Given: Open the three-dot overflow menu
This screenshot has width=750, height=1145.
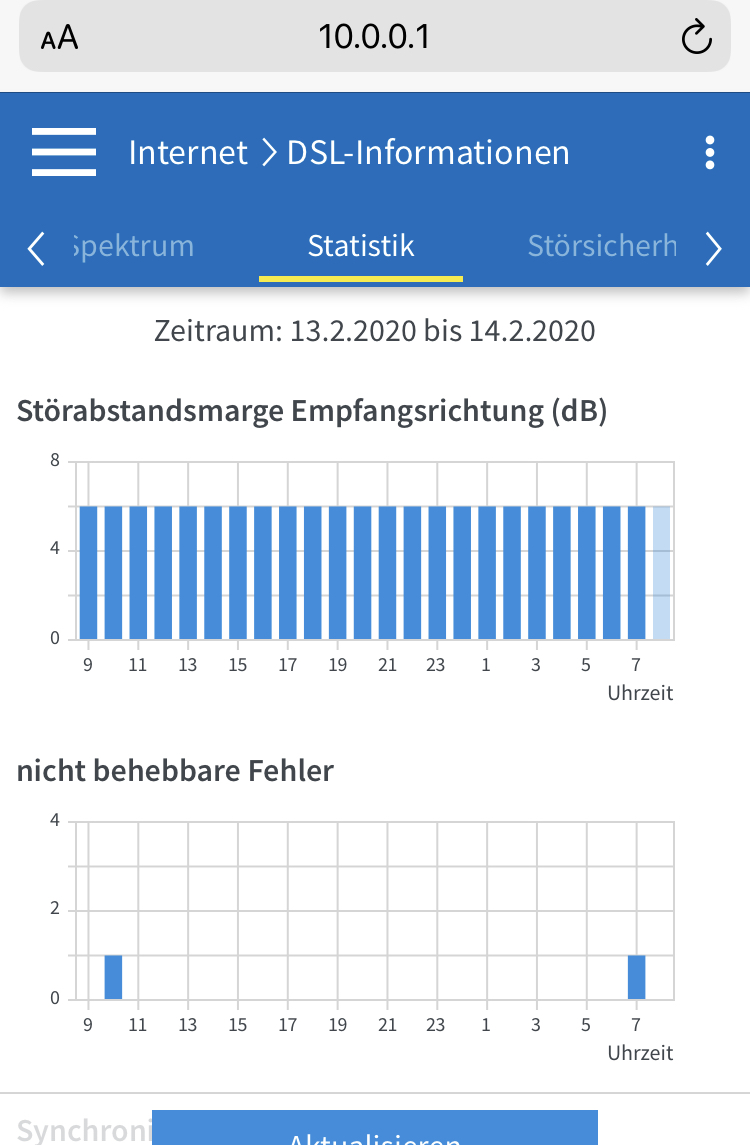Looking at the screenshot, I should click(x=709, y=153).
